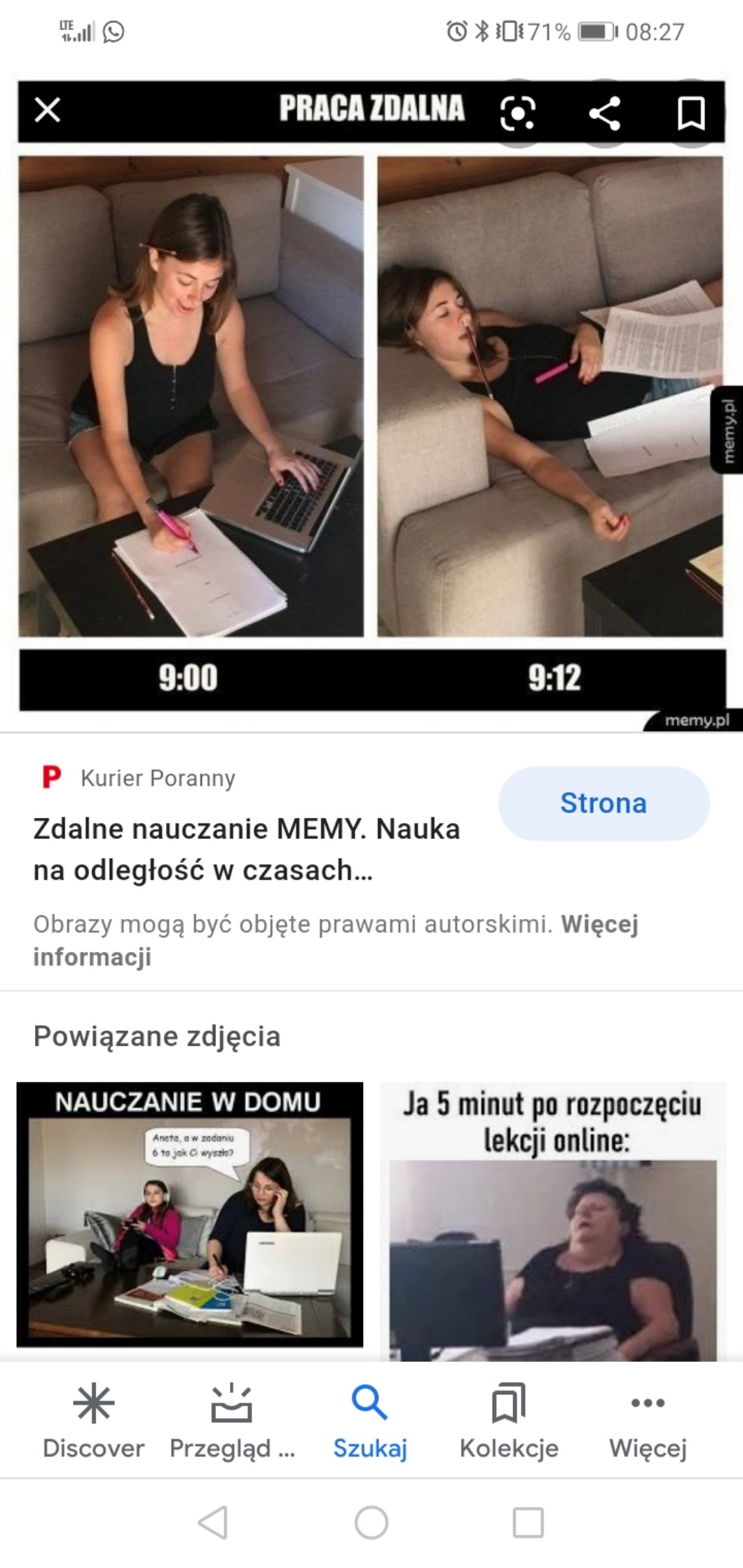Select the Szukaj tab
The image size is (743, 1568).
coord(370,1422)
